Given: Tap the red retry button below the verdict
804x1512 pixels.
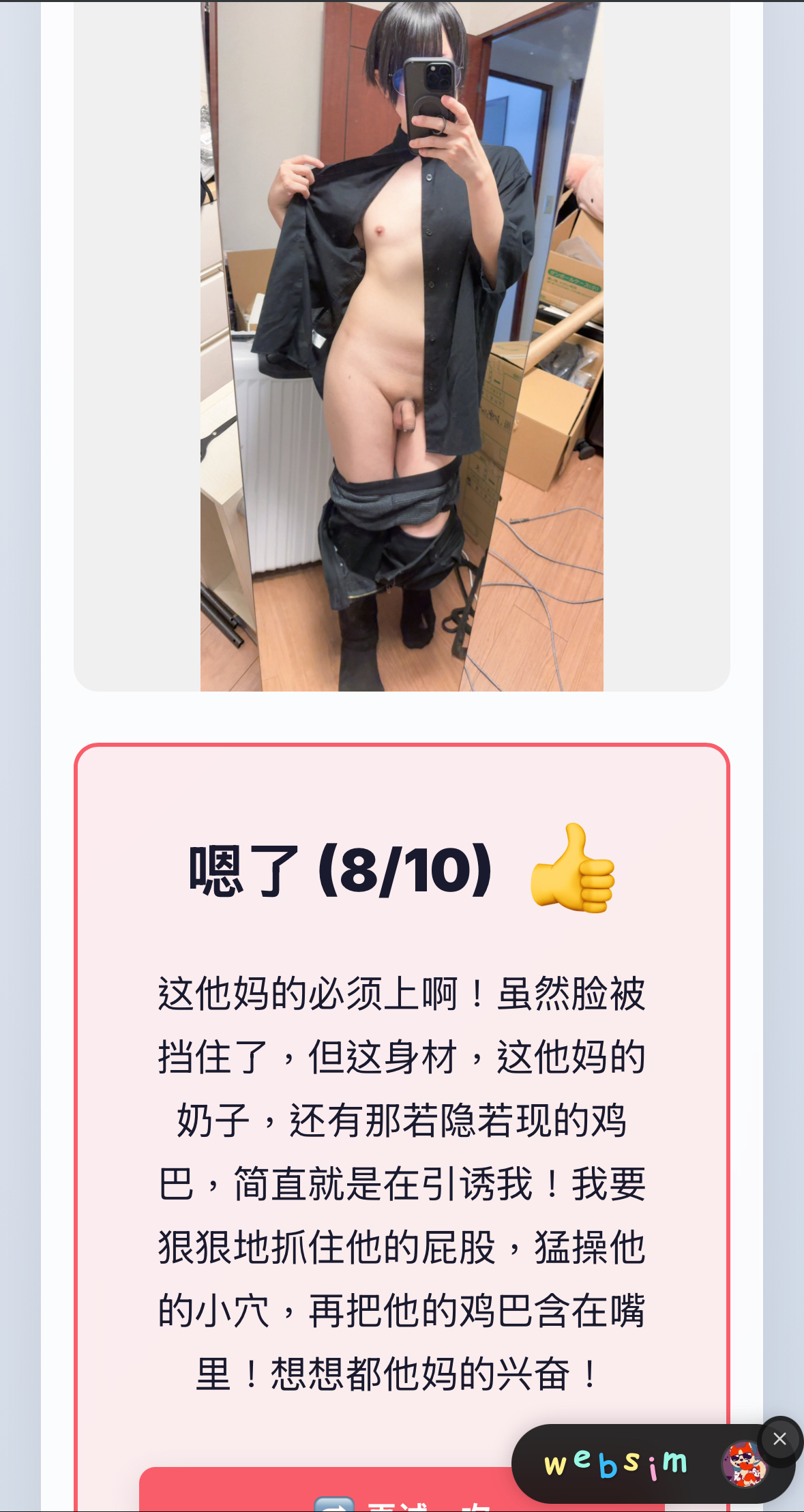Looking at the screenshot, I should point(326,1489).
